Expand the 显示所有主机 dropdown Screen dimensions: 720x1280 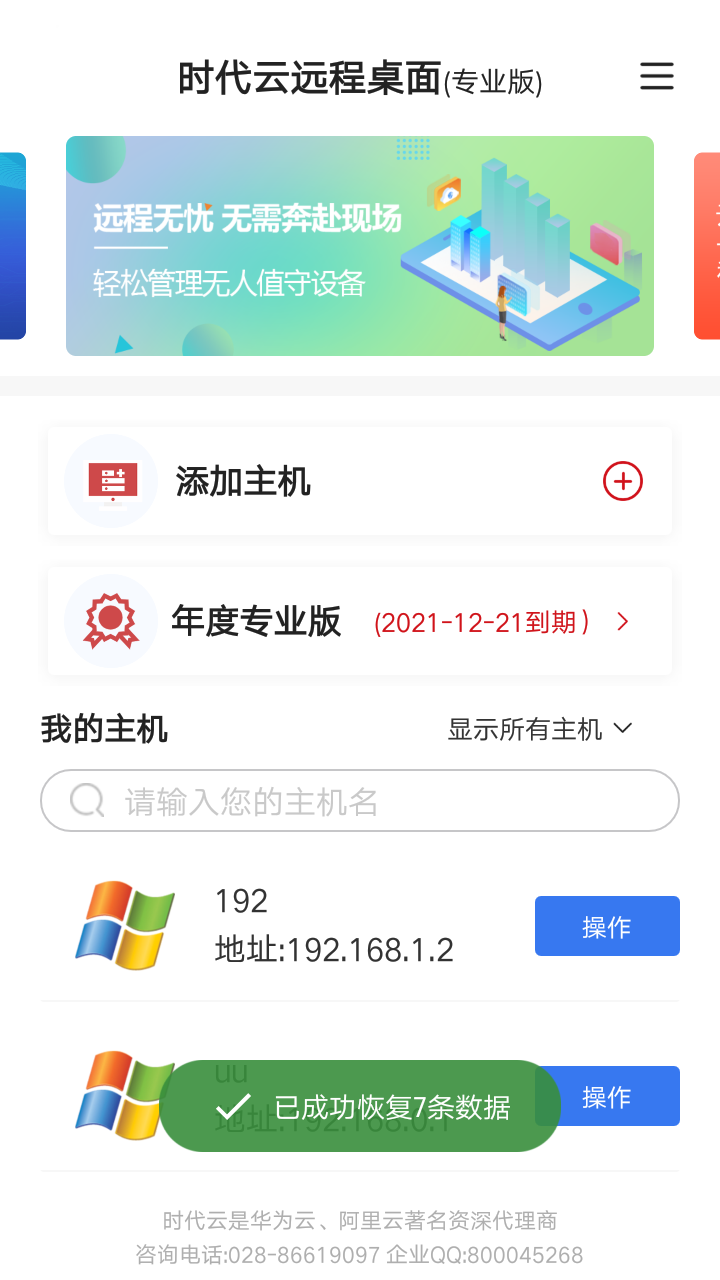click(540, 729)
